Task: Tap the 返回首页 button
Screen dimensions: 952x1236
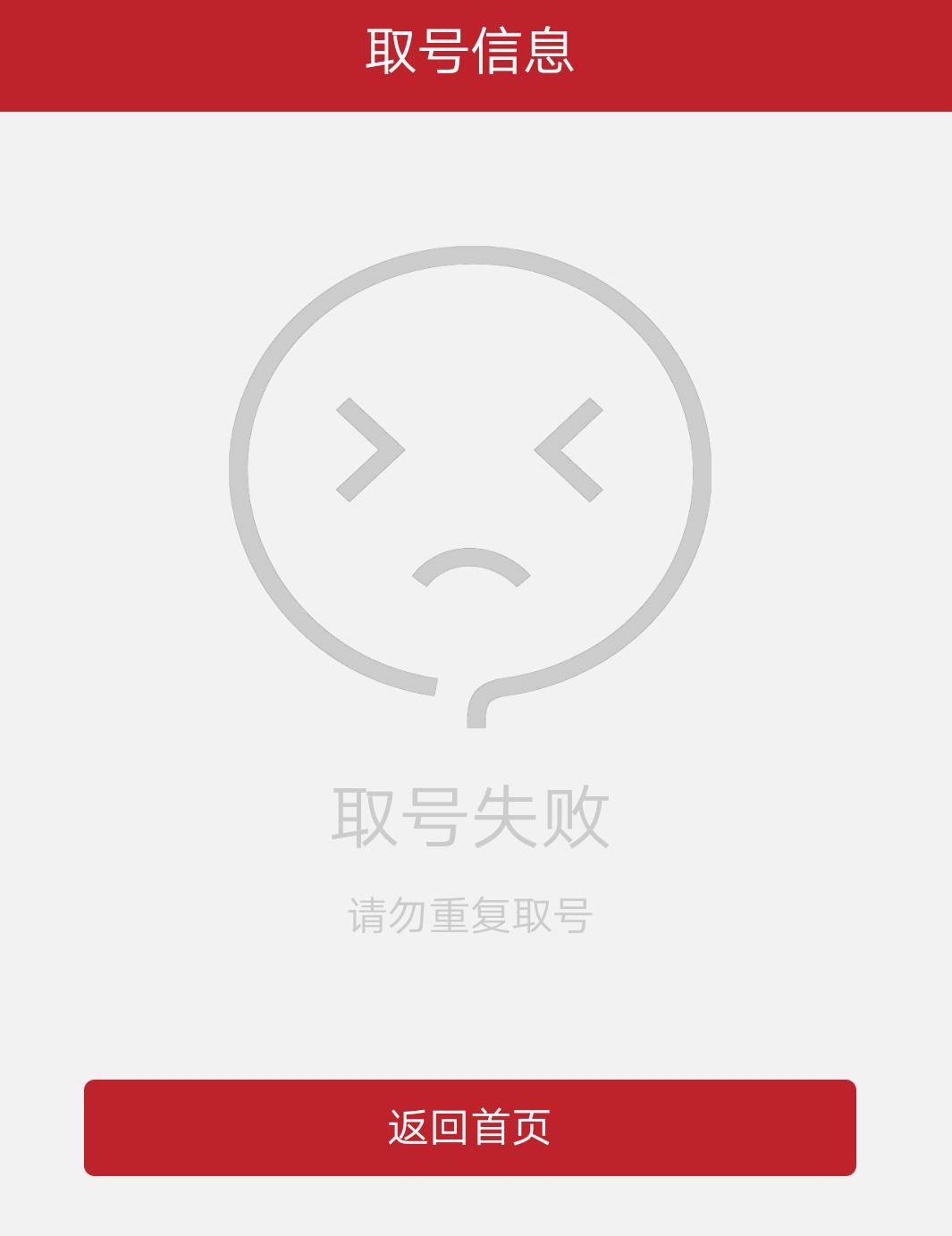Action: (469, 1127)
